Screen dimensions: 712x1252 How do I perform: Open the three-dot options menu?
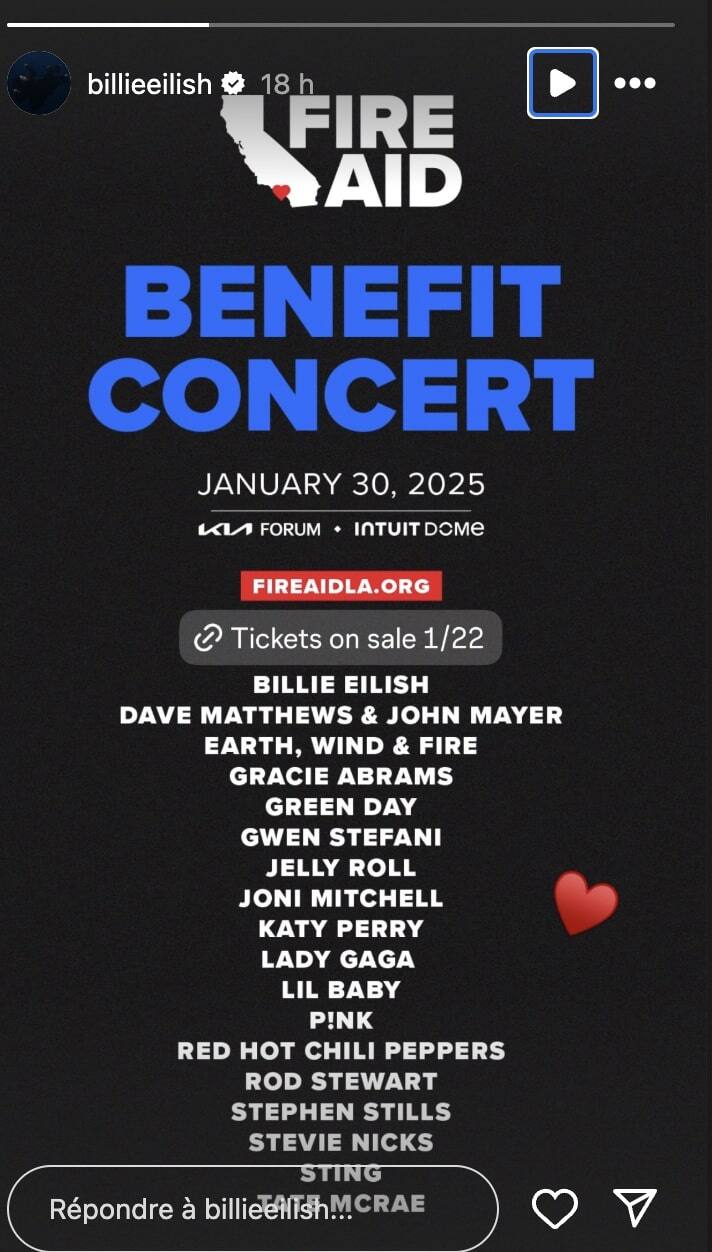point(635,83)
